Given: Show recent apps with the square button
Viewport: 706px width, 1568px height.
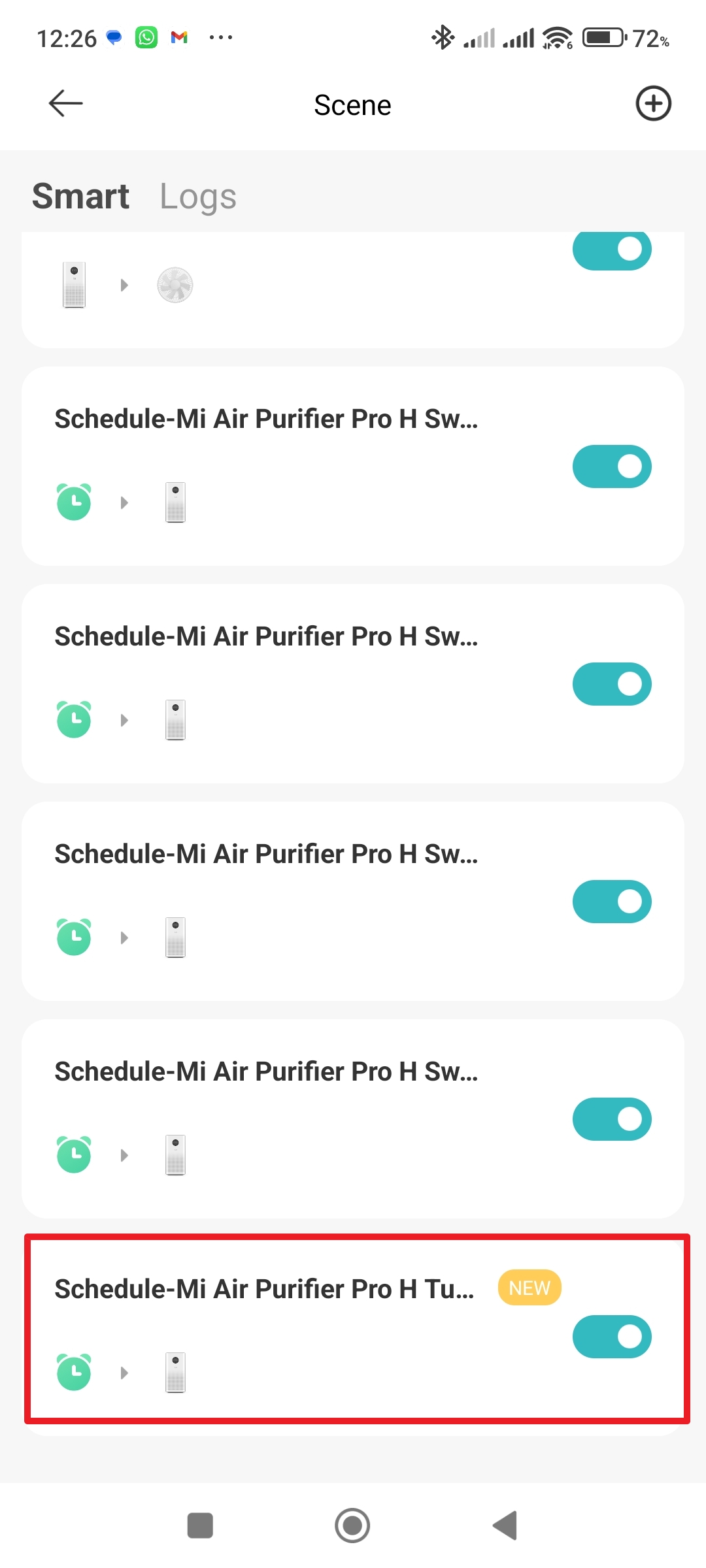Looking at the screenshot, I should pyautogui.click(x=200, y=1526).
